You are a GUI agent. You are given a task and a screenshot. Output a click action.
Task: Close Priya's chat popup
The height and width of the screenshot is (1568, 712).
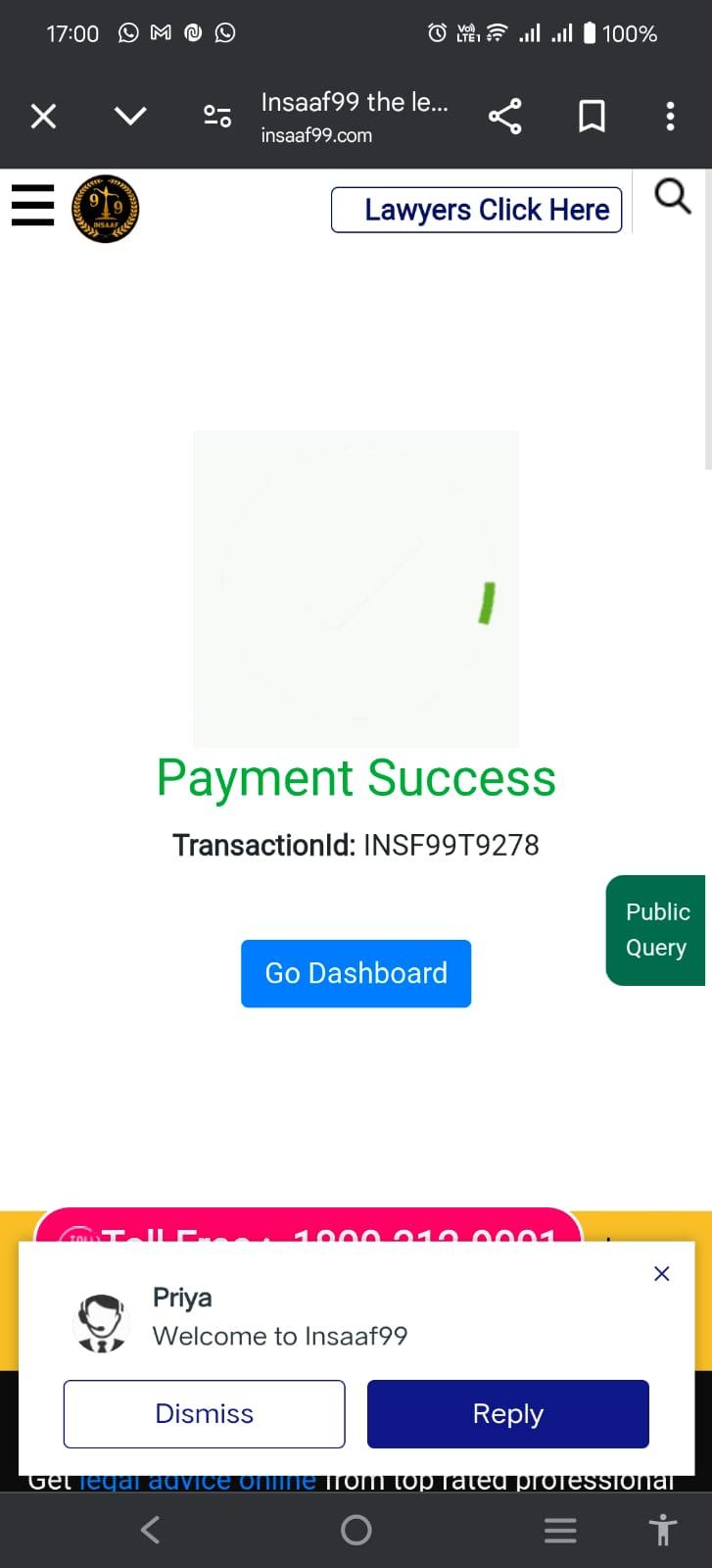[662, 1273]
